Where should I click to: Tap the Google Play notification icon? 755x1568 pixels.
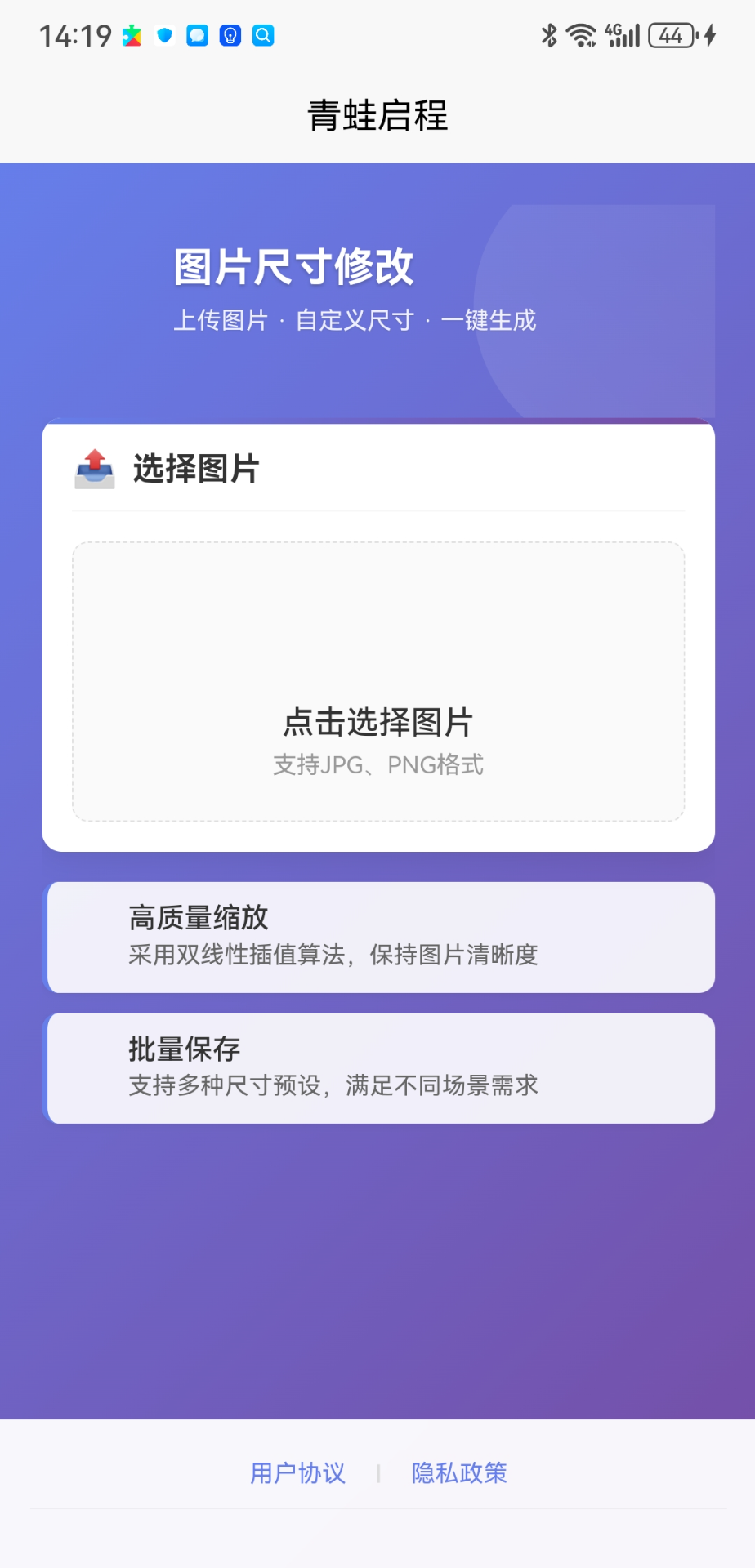coord(131,35)
